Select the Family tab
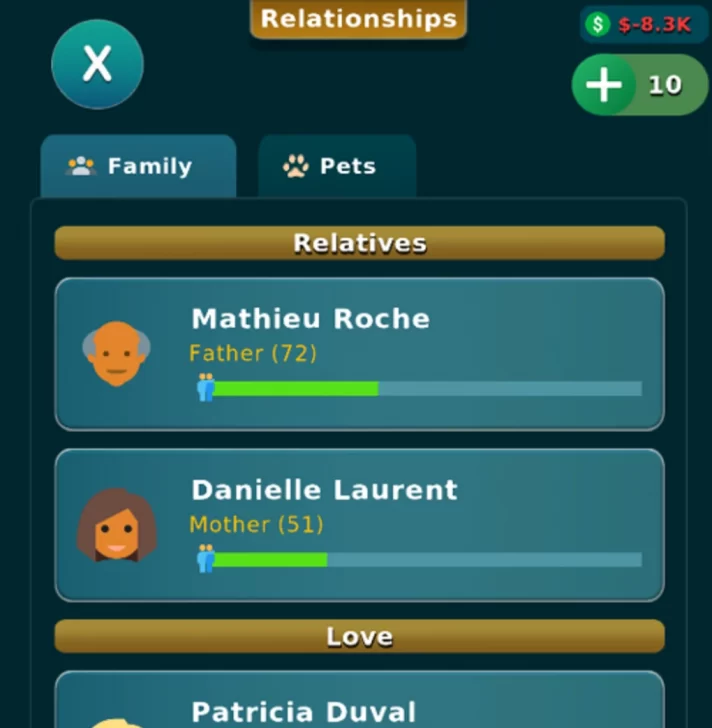This screenshot has height=728, width=712. pyautogui.click(x=138, y=166)
